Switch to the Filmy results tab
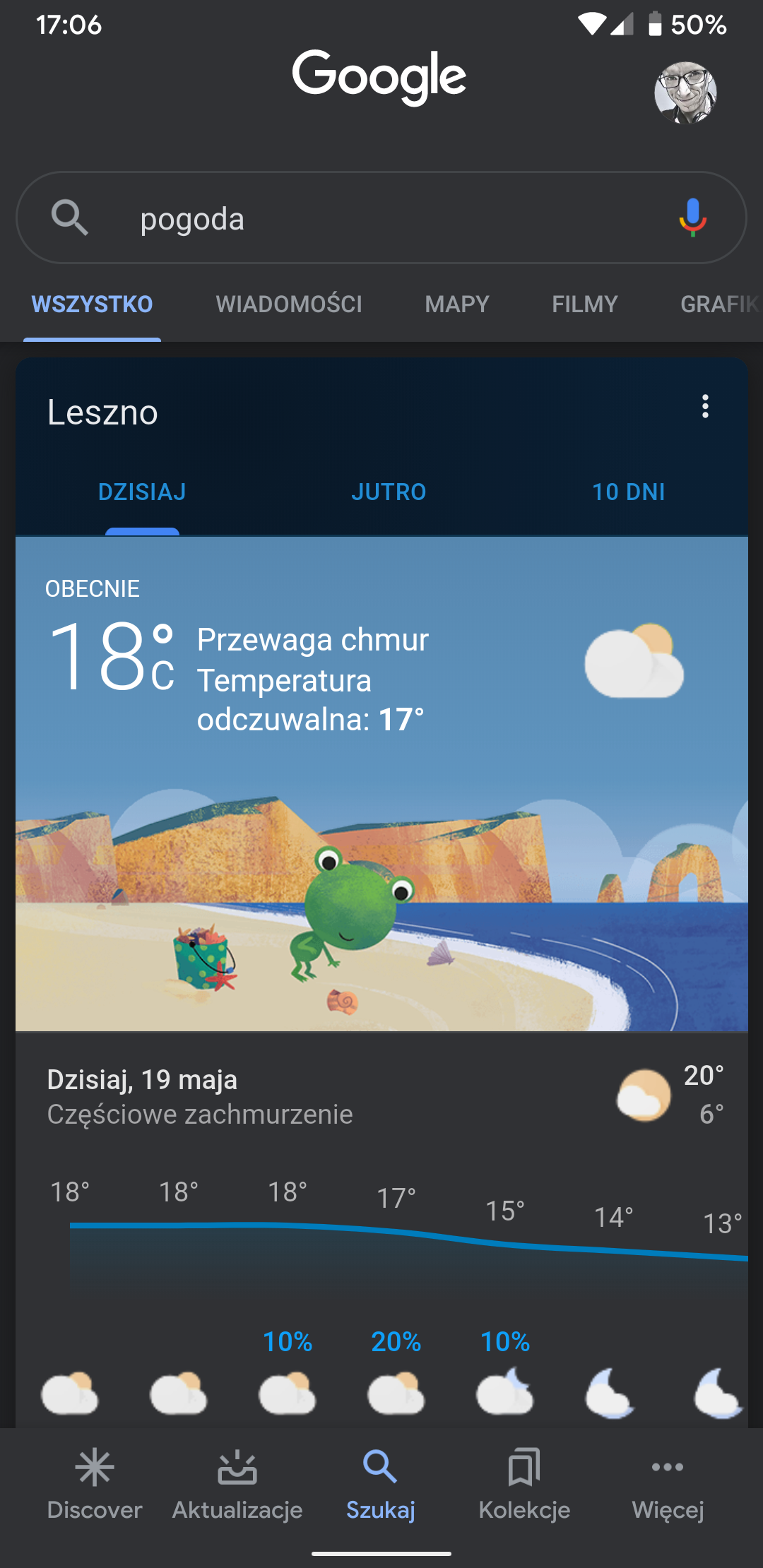763x1568 pixels. click(585, 304)
